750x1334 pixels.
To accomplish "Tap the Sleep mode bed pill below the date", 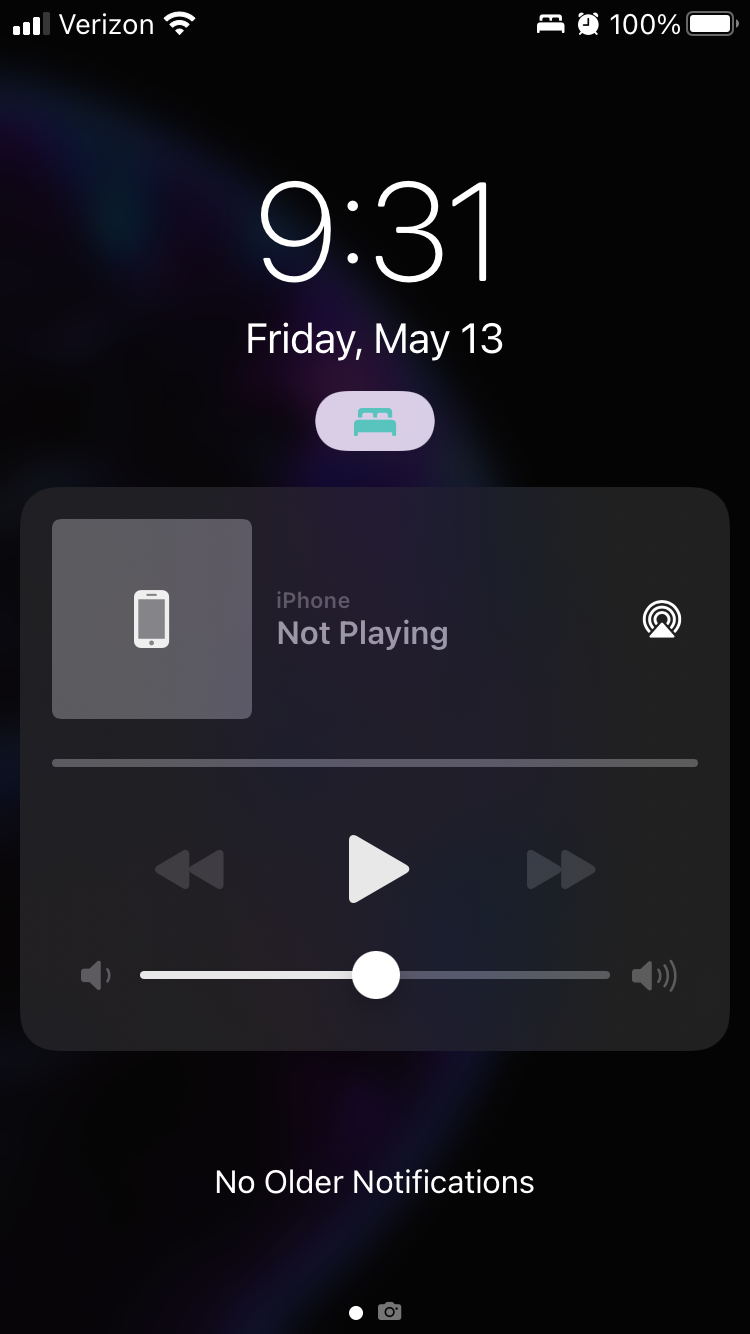I will (375, 420).
